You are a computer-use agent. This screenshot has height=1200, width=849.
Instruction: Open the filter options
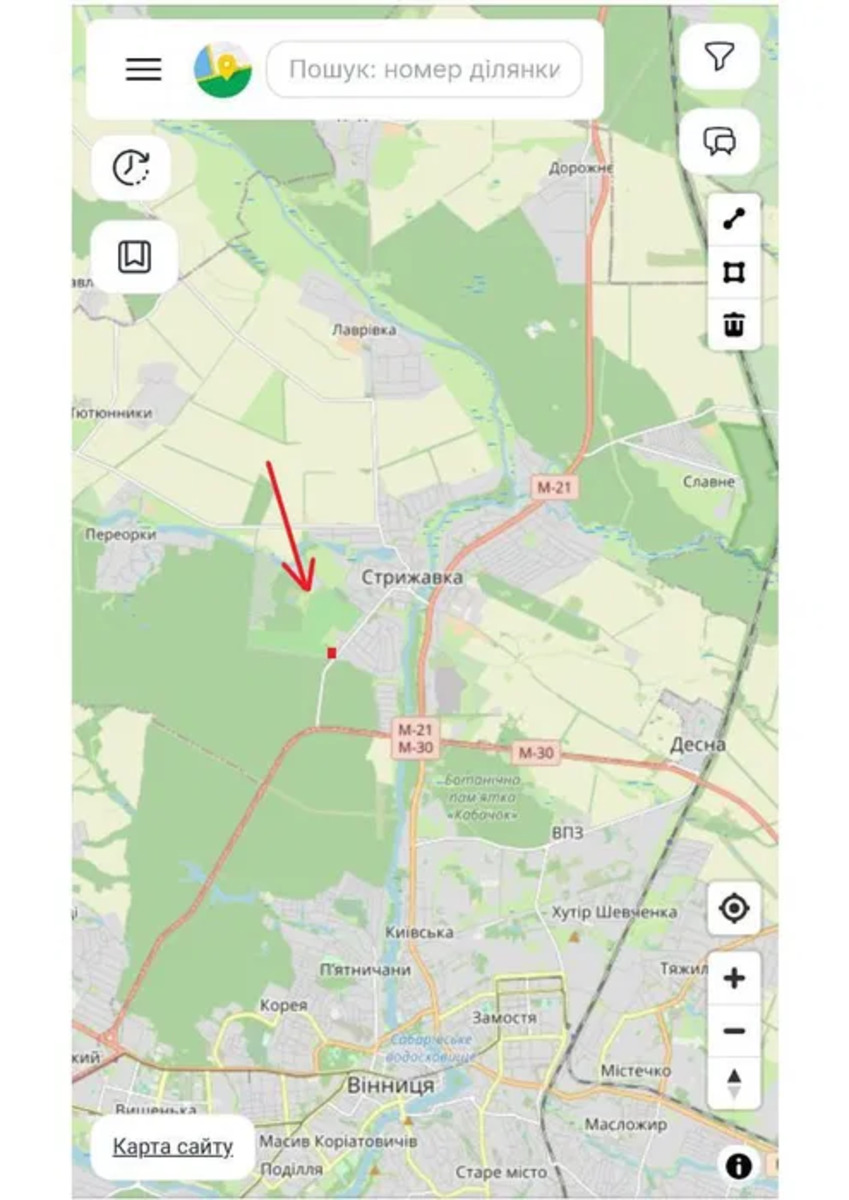click(719, 58)
